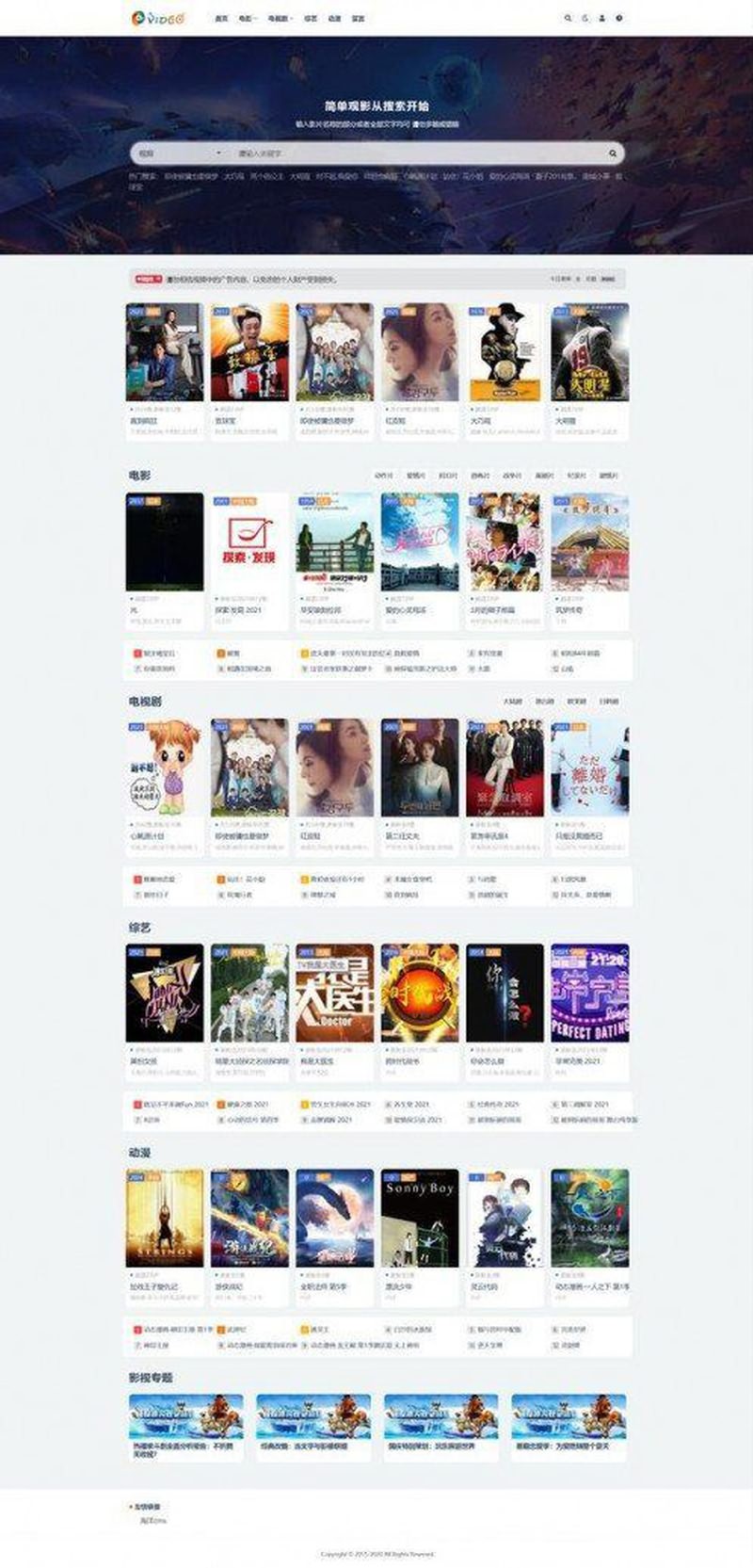The image size is (753, 1568).
Task: Open the 电视剧 menu in the top nav
Action: point(280,18)
